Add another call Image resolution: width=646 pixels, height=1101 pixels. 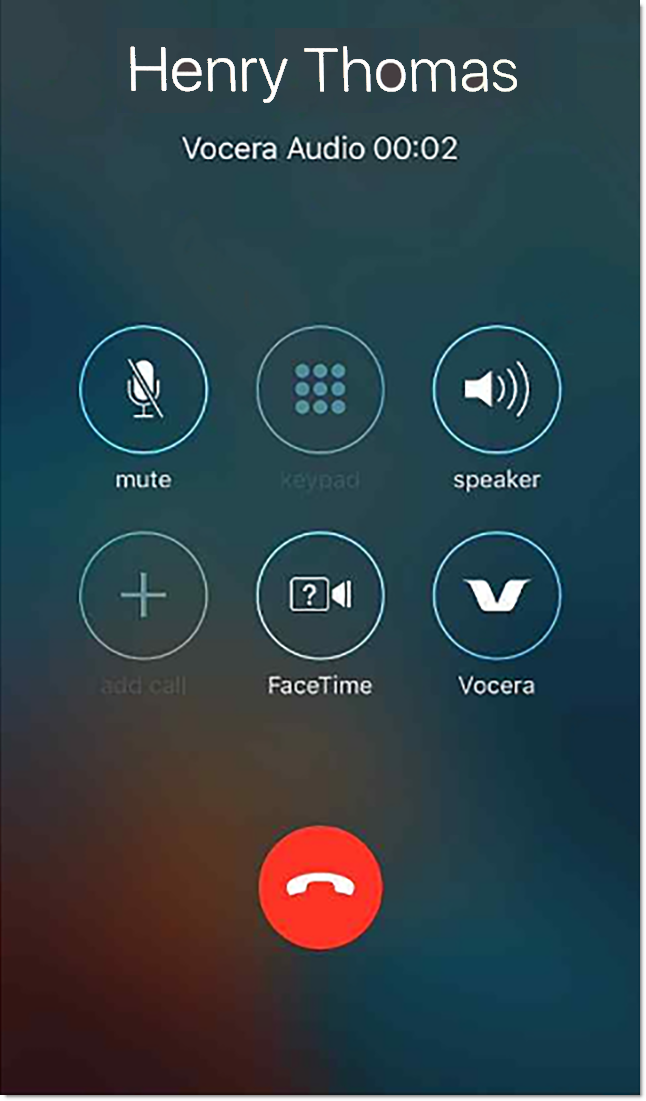[x=143, y=595]
